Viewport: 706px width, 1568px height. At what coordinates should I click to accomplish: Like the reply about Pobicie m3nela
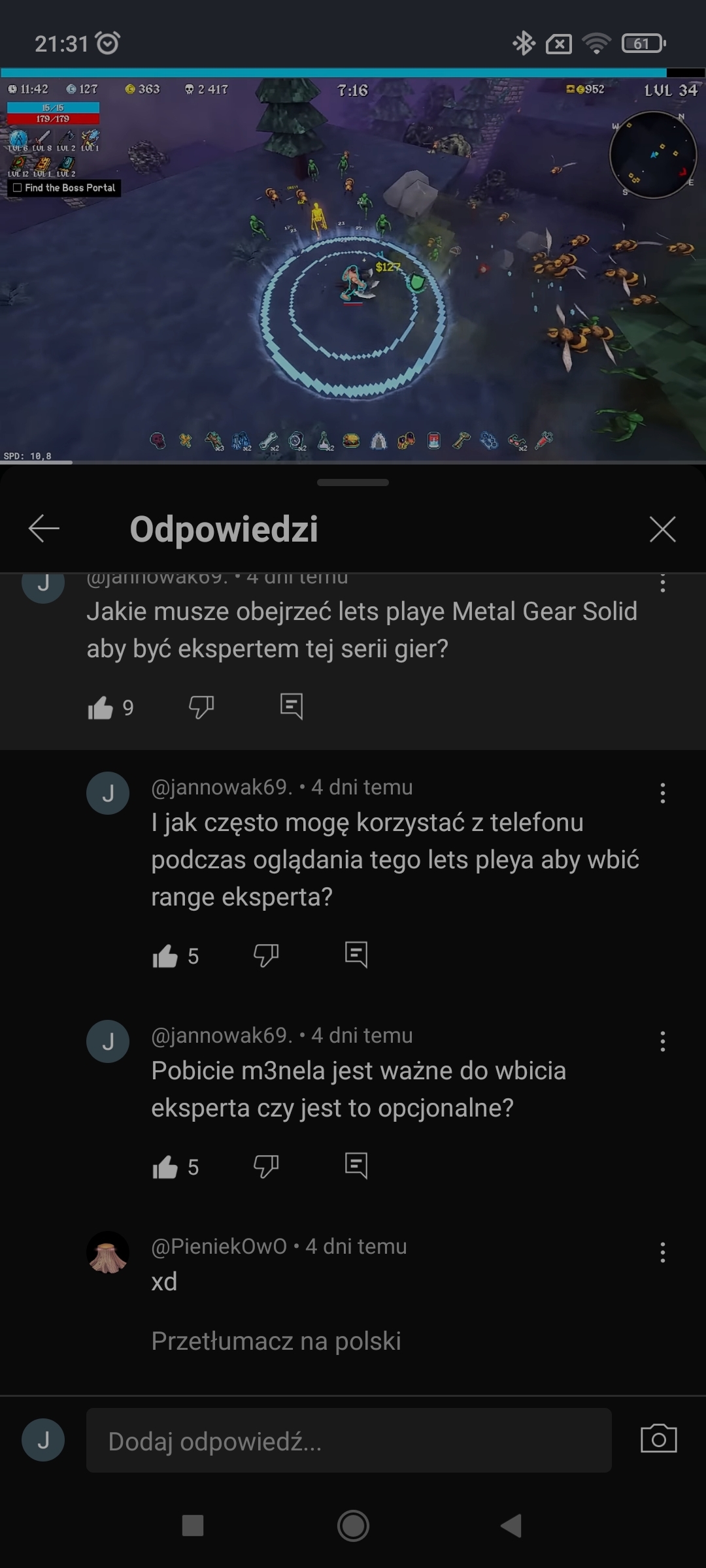click(x=165, y=1167)
